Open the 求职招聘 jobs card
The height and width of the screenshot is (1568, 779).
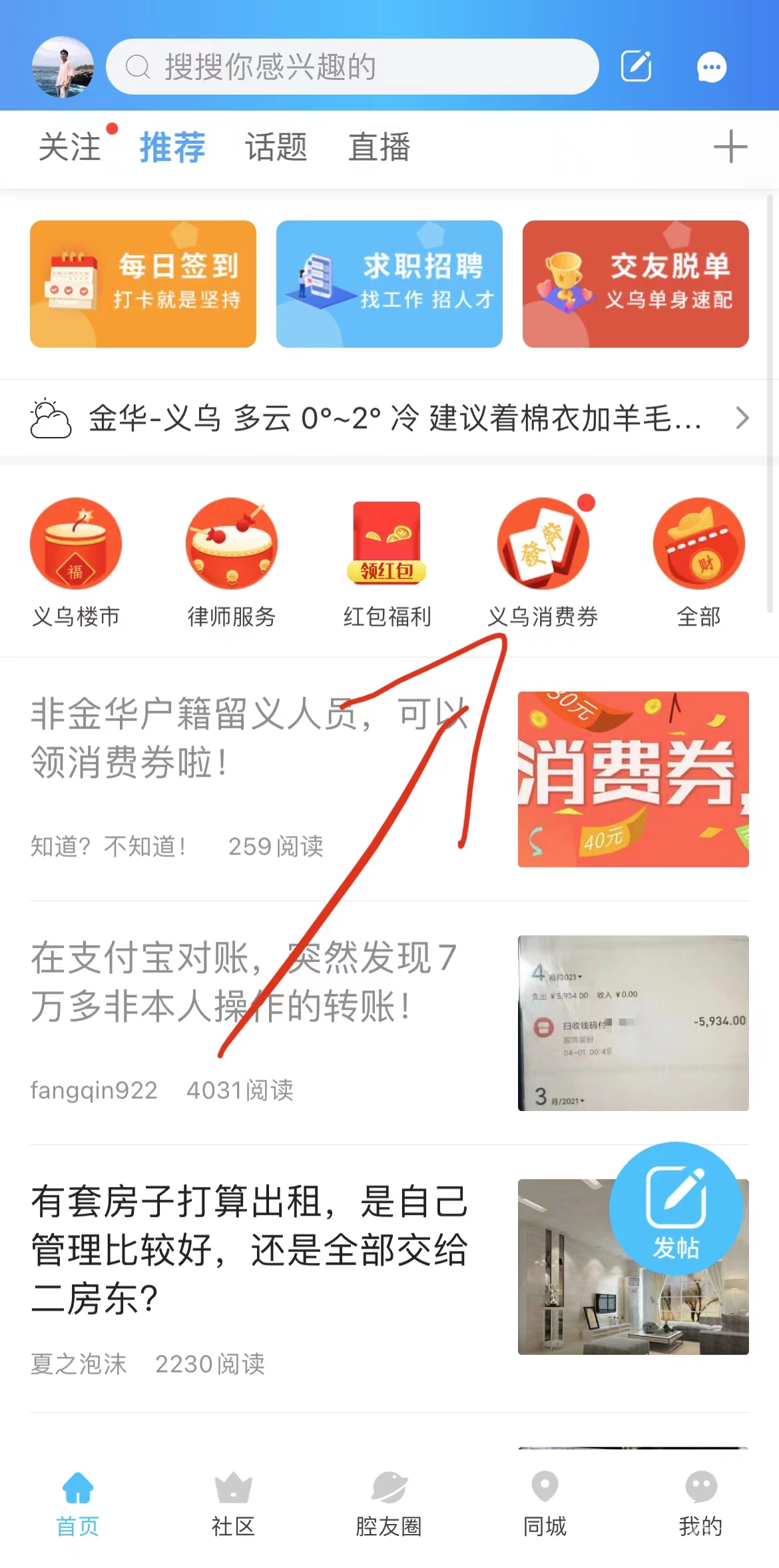389,284
